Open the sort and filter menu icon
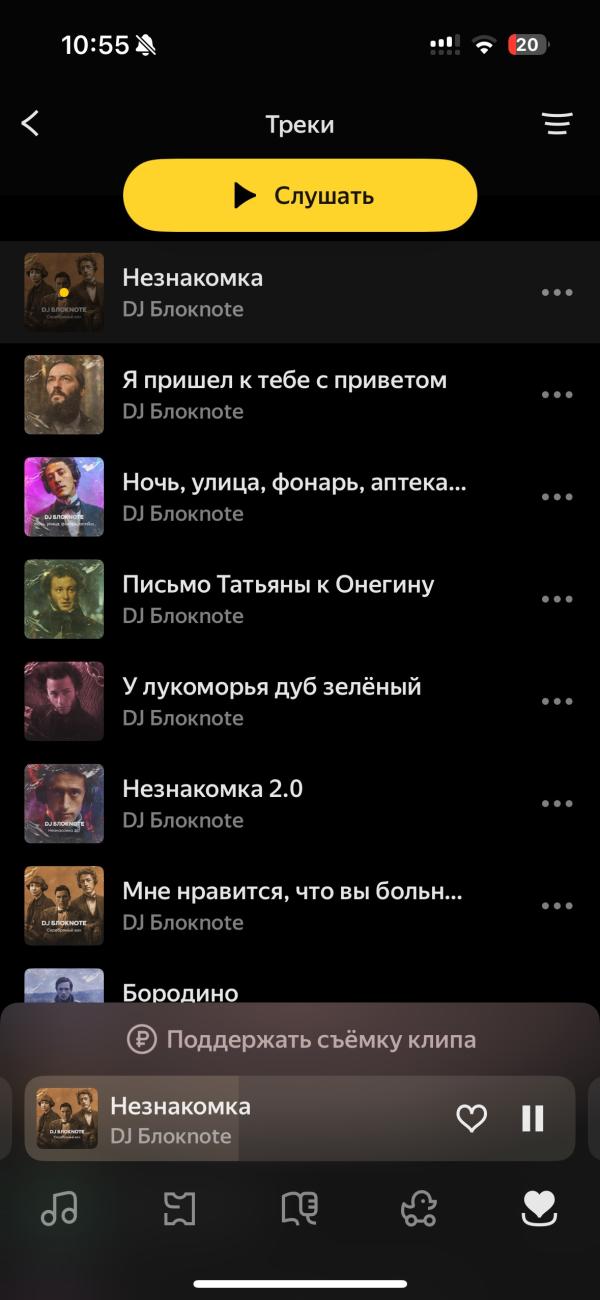 (x=557, y=124)
